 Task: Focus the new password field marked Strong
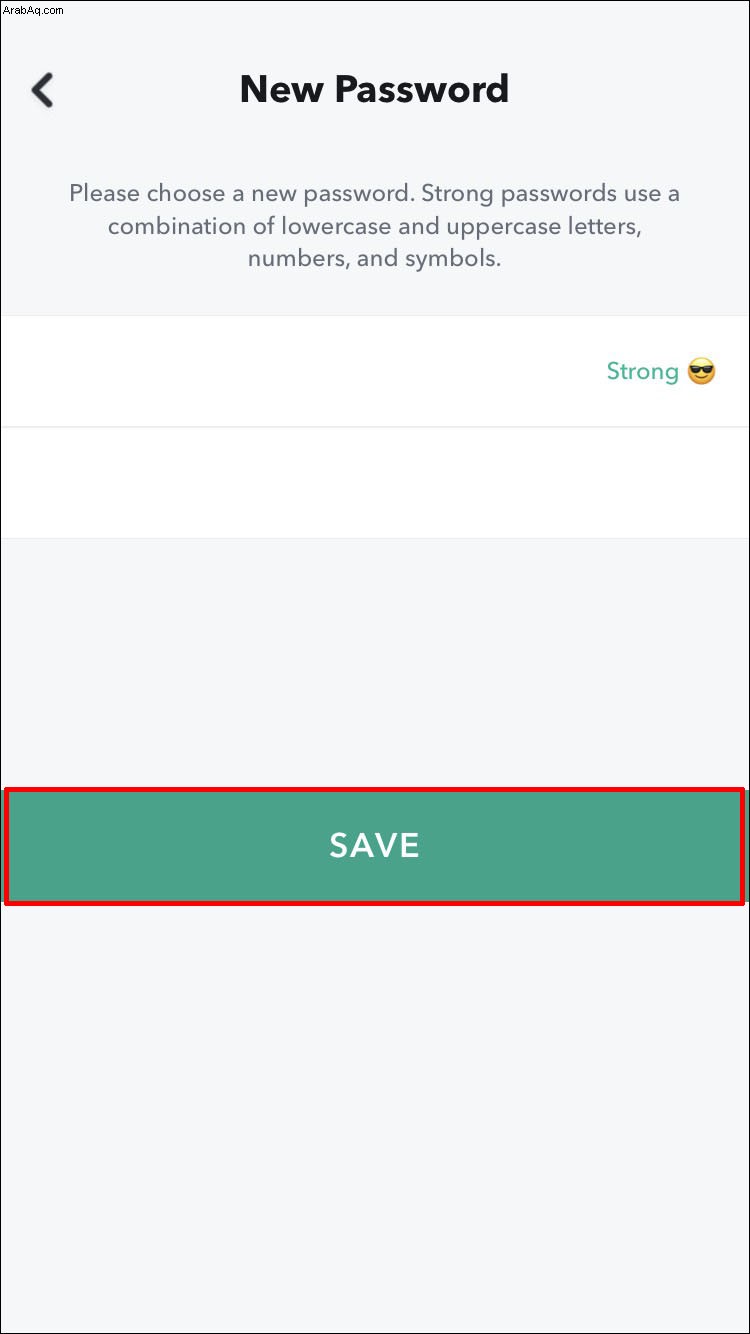pos(375,371)
